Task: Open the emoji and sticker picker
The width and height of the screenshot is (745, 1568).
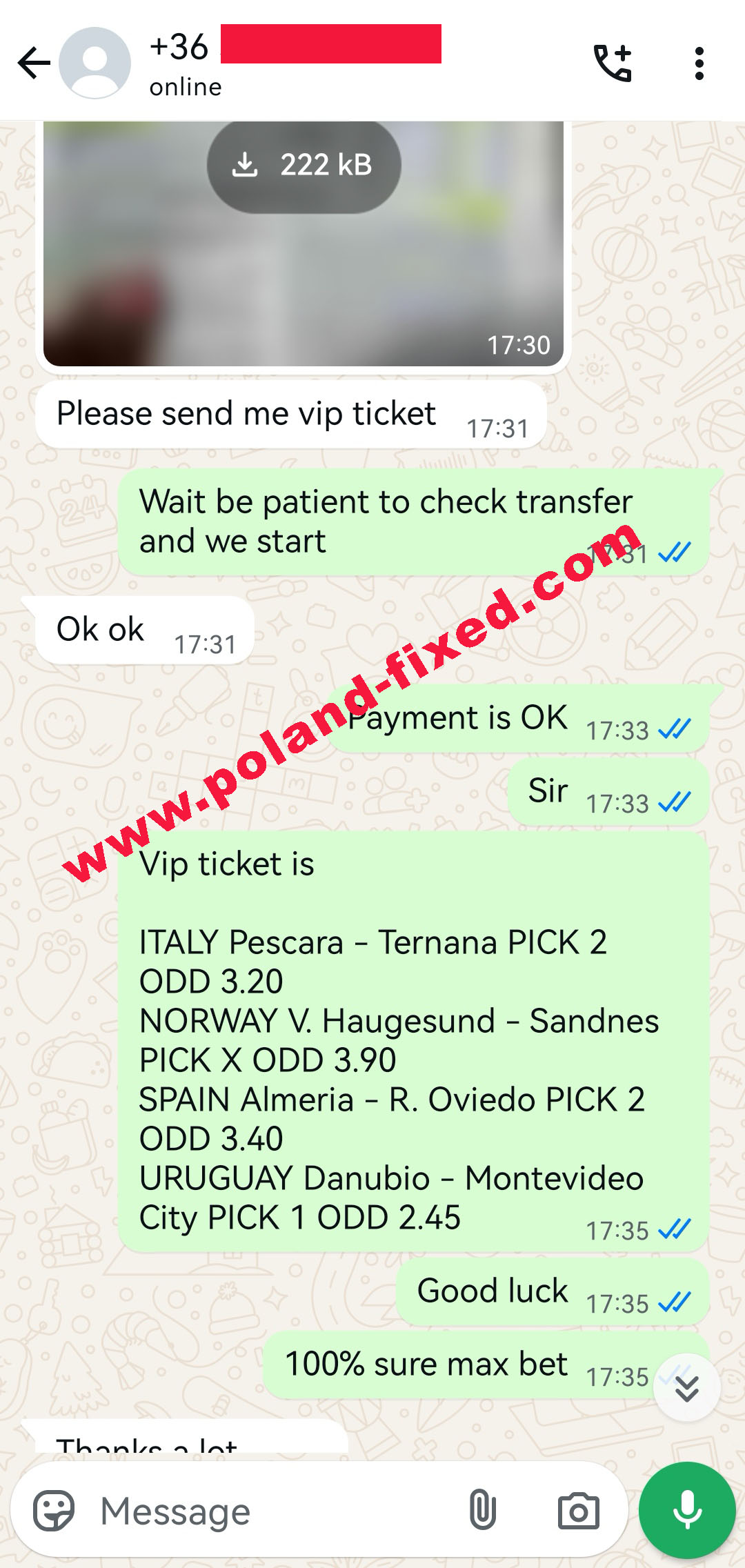Action: tap(54, 1511)
